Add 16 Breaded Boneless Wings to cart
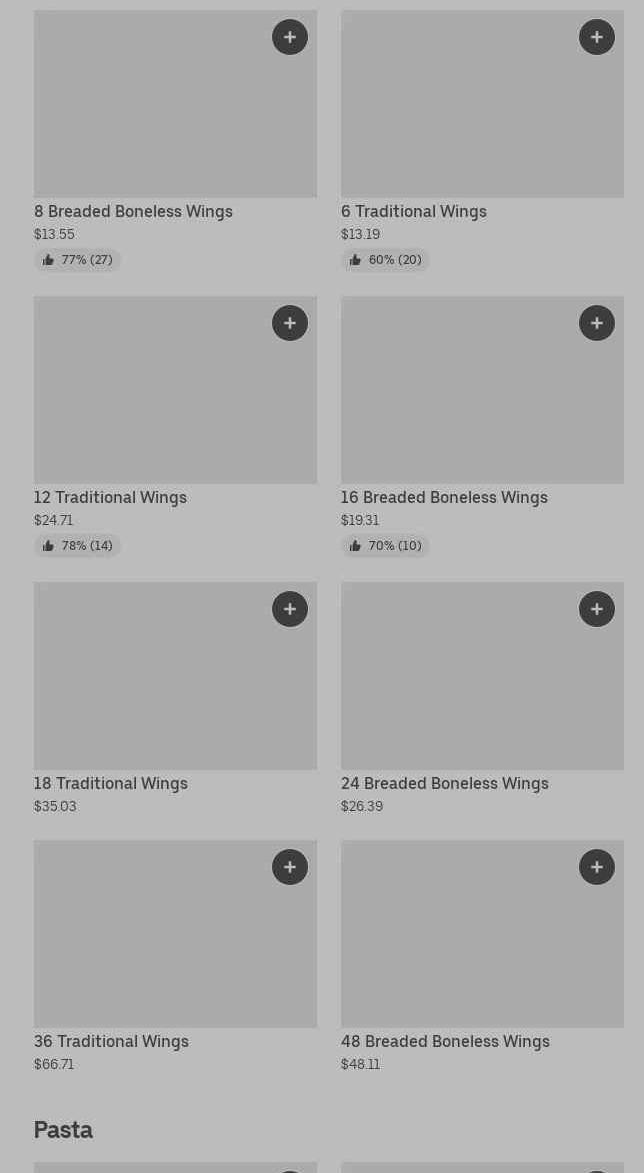This screenshot has width=644, height=1173. [x=597, y=323]
